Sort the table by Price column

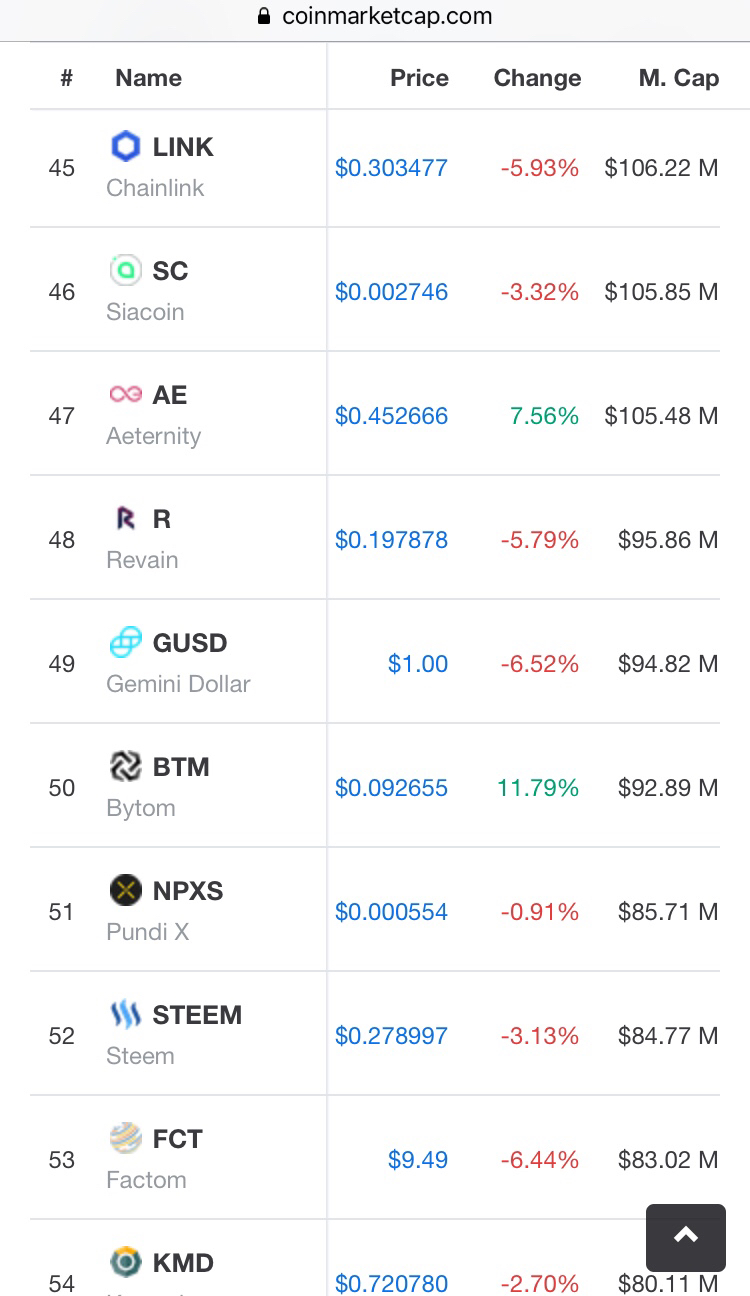(419, 78)
